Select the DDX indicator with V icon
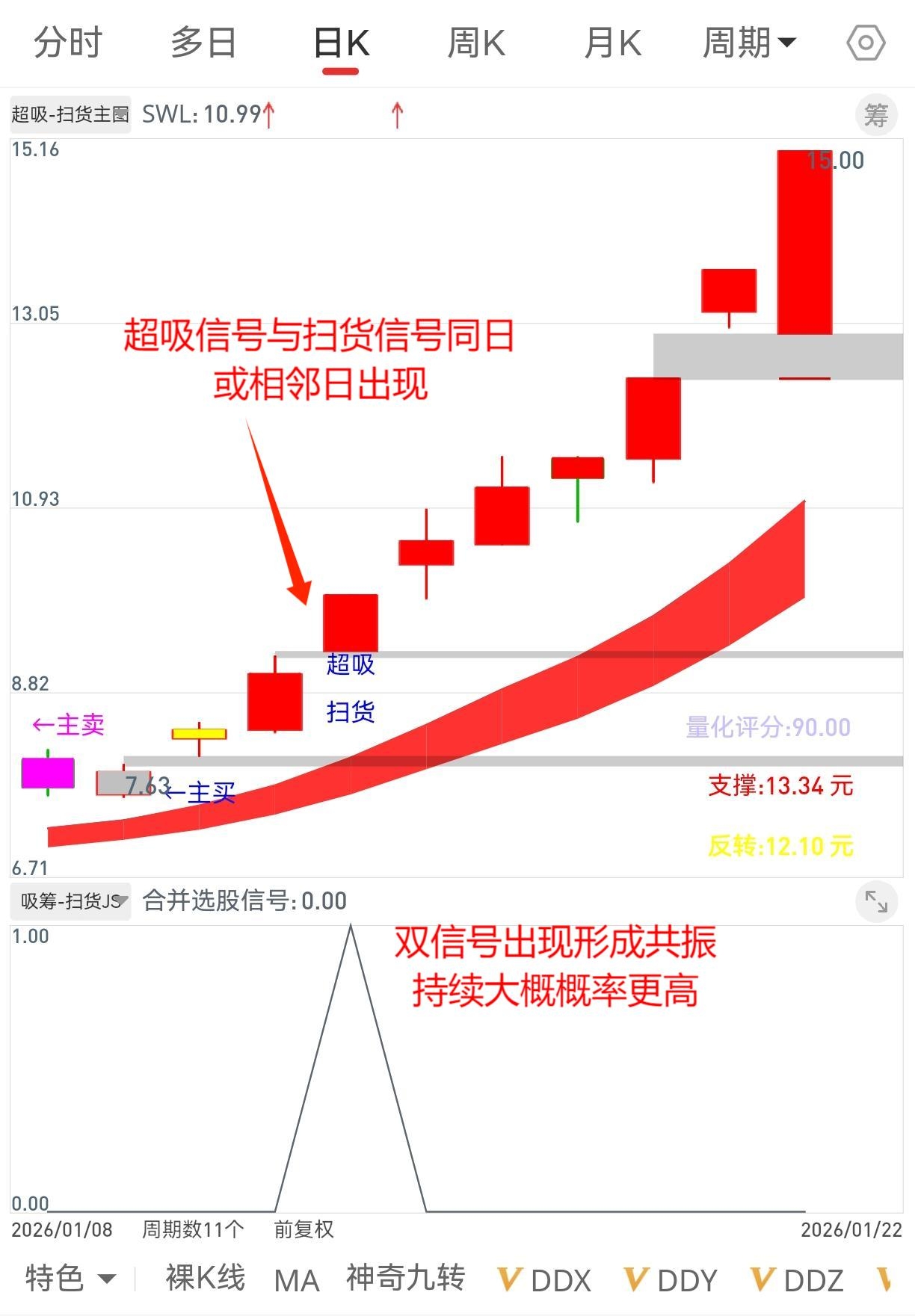The width and height of the screenshot is (915, 1316). [548, 1279]
